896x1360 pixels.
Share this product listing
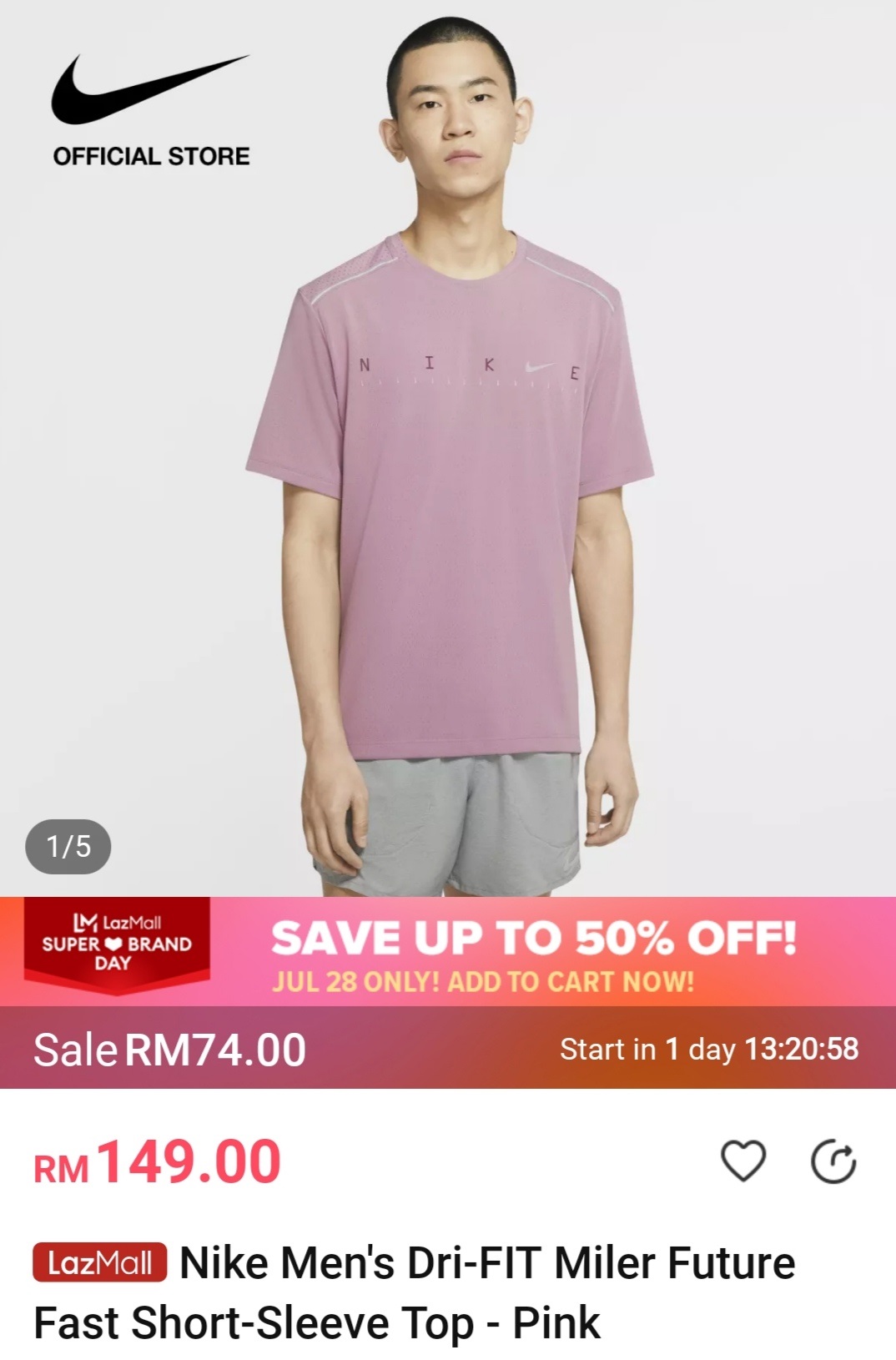pos(833,1161)
